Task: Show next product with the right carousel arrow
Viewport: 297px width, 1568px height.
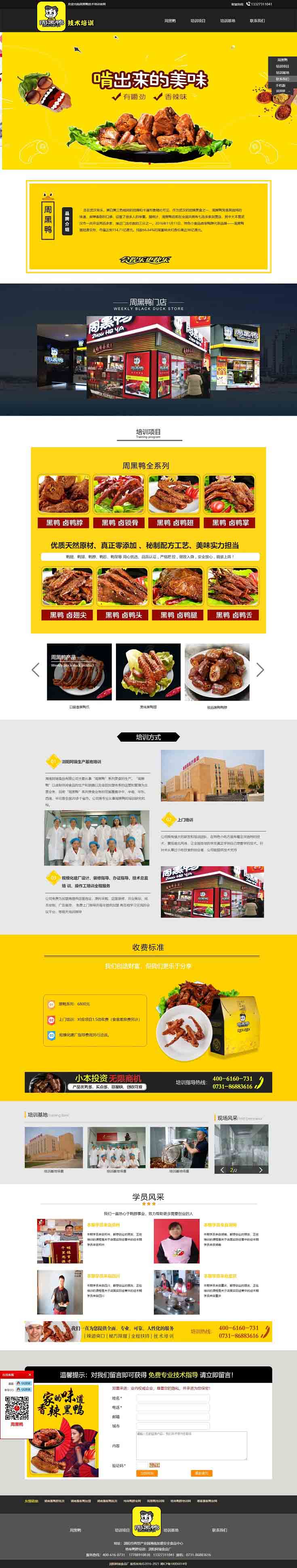Action: [260, 669]
